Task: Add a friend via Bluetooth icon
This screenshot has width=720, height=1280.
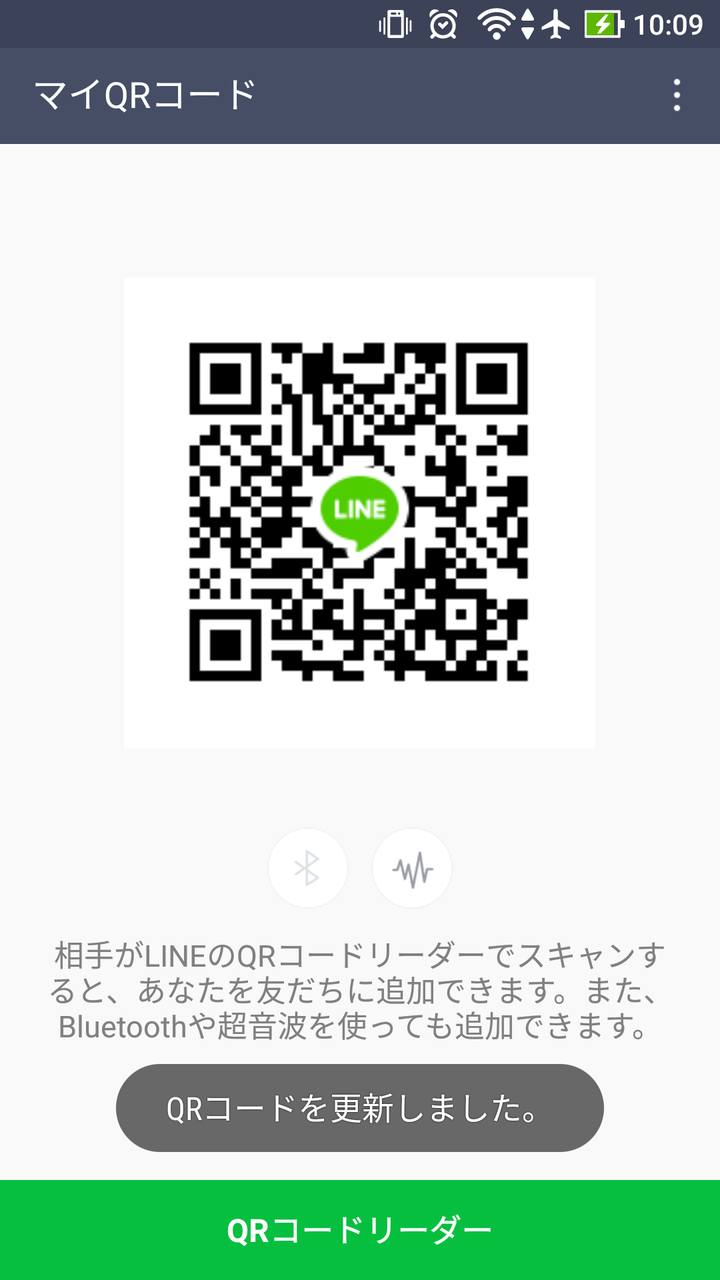Action: (307, 869)
